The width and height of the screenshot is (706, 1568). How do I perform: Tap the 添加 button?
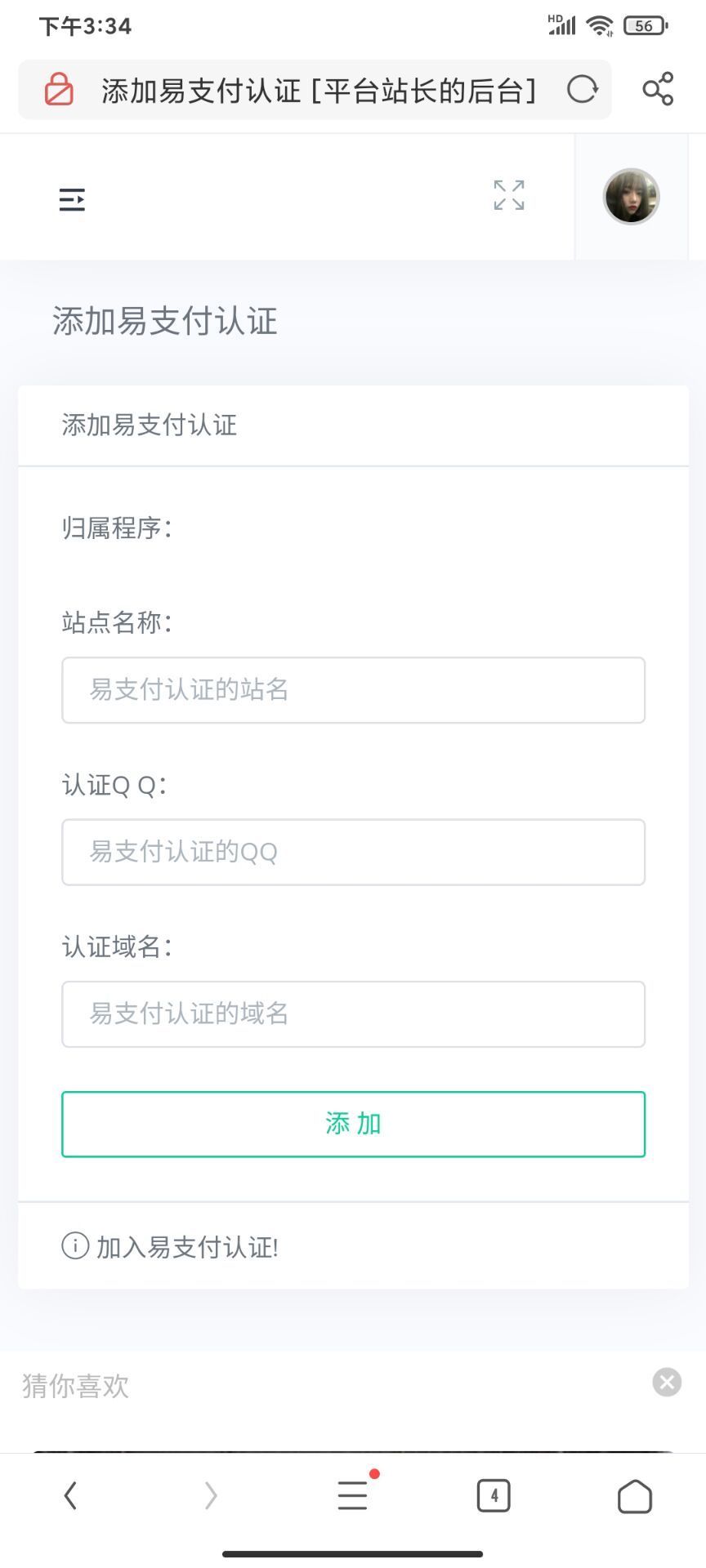point(353,1124)
